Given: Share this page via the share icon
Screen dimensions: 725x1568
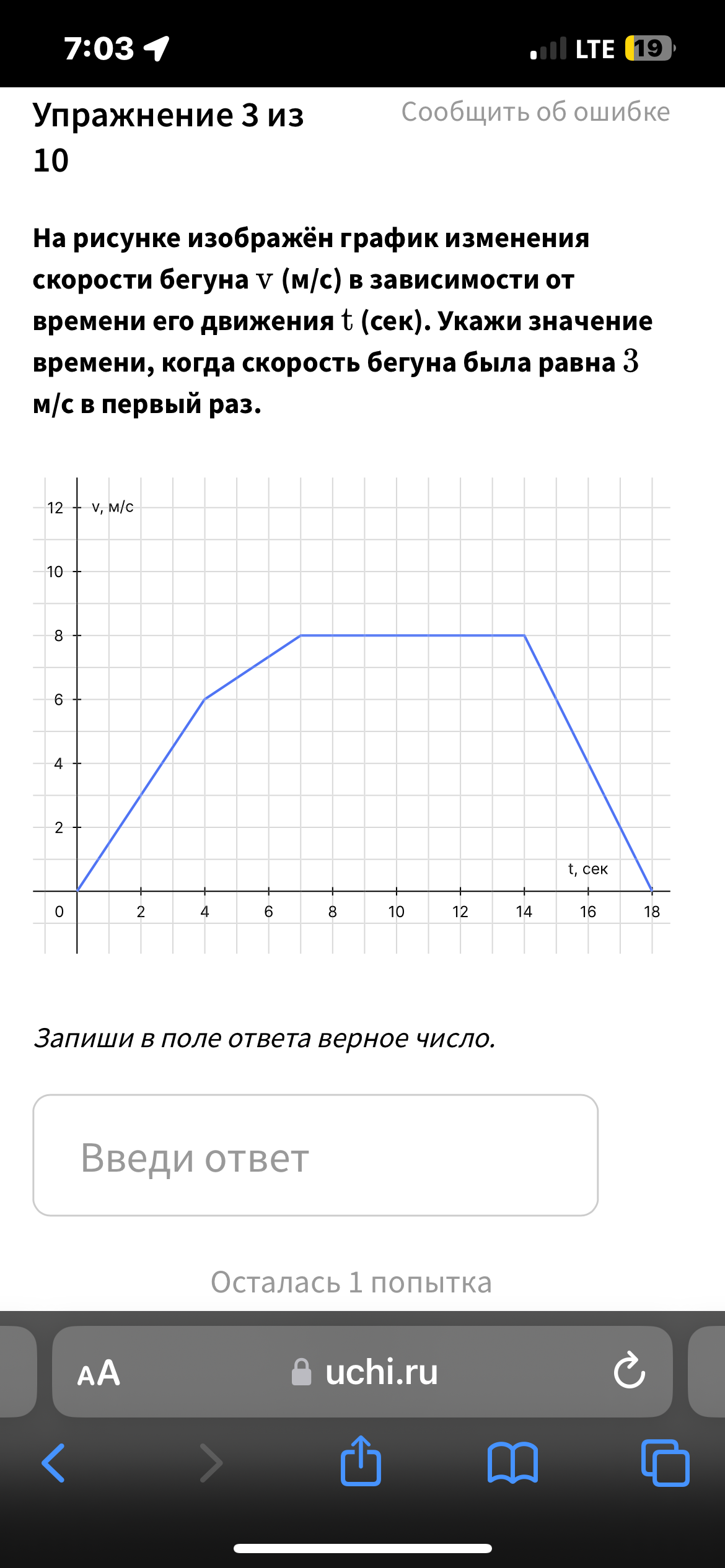Looking at the screenshot, I should [x=361, y=1461].
